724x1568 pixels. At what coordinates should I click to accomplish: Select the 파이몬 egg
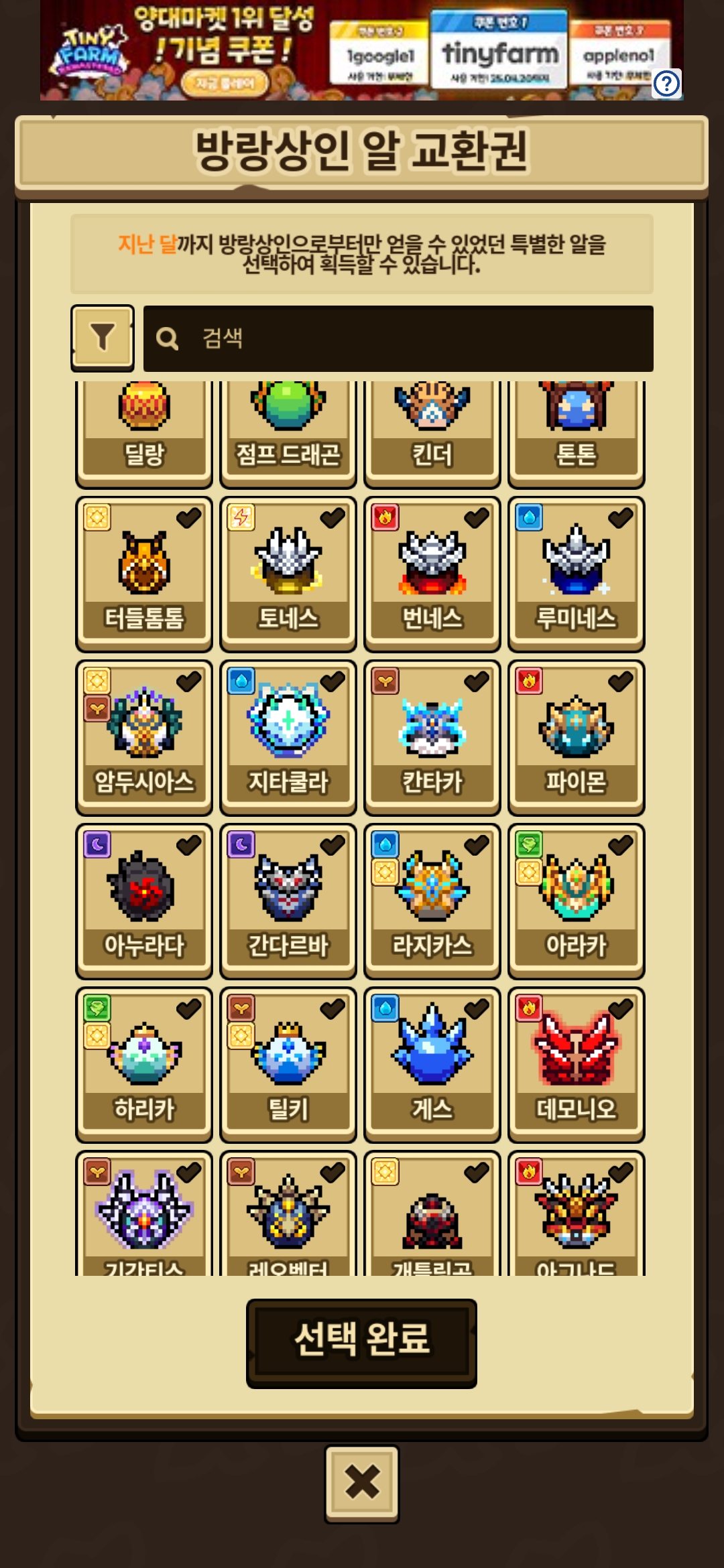576,737
